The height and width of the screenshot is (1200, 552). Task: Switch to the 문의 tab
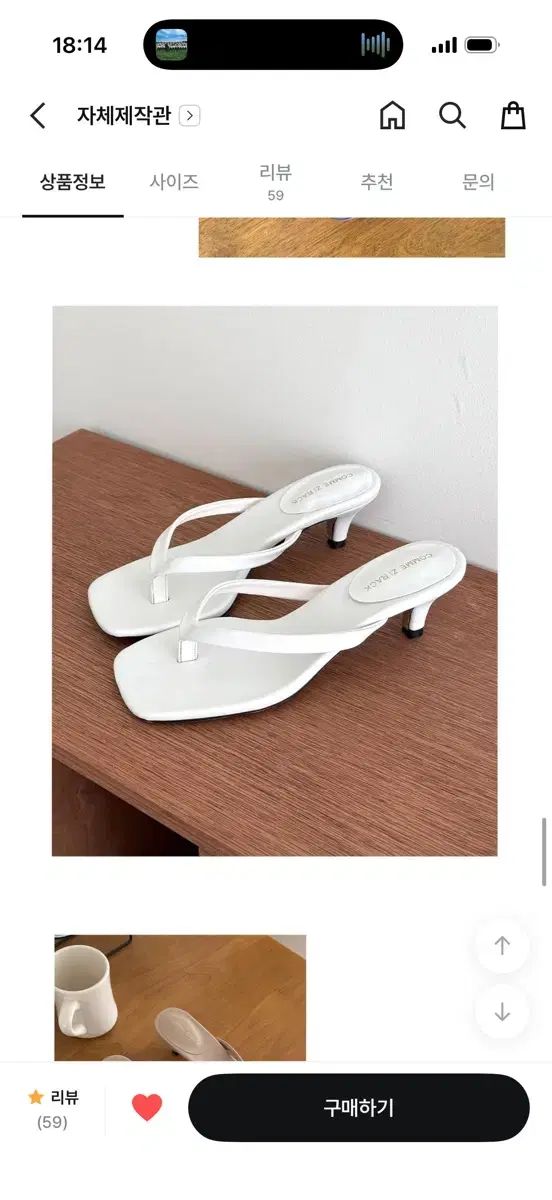pyautogui.click(x=478, y=182)
